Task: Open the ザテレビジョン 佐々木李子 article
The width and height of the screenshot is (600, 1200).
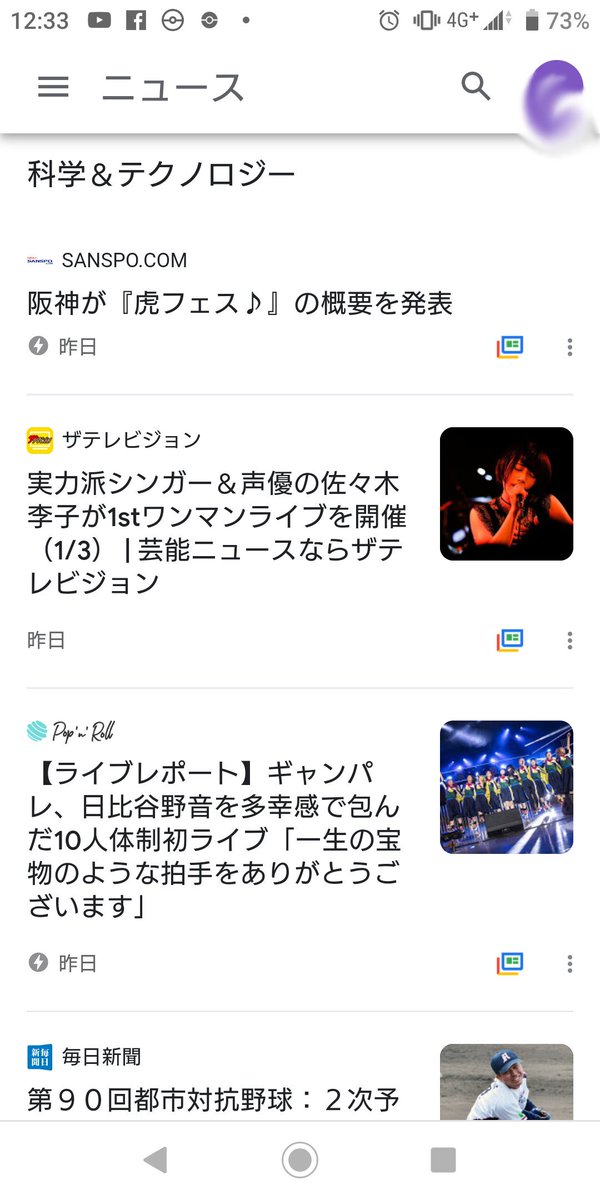Action: [215, 533]
